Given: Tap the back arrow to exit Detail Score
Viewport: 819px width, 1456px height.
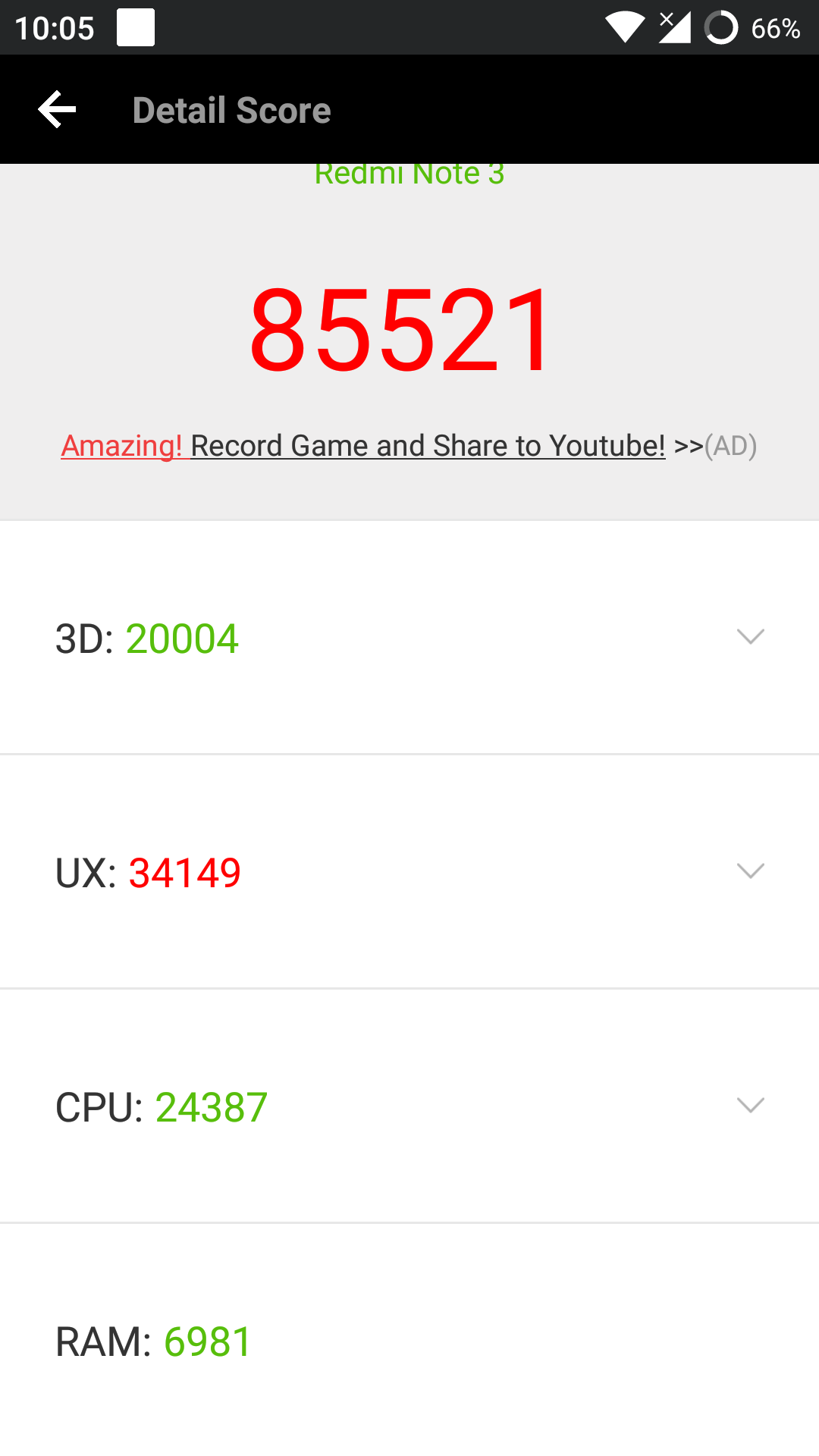Looking at the screenshot, I should click(x=57, y=109).
